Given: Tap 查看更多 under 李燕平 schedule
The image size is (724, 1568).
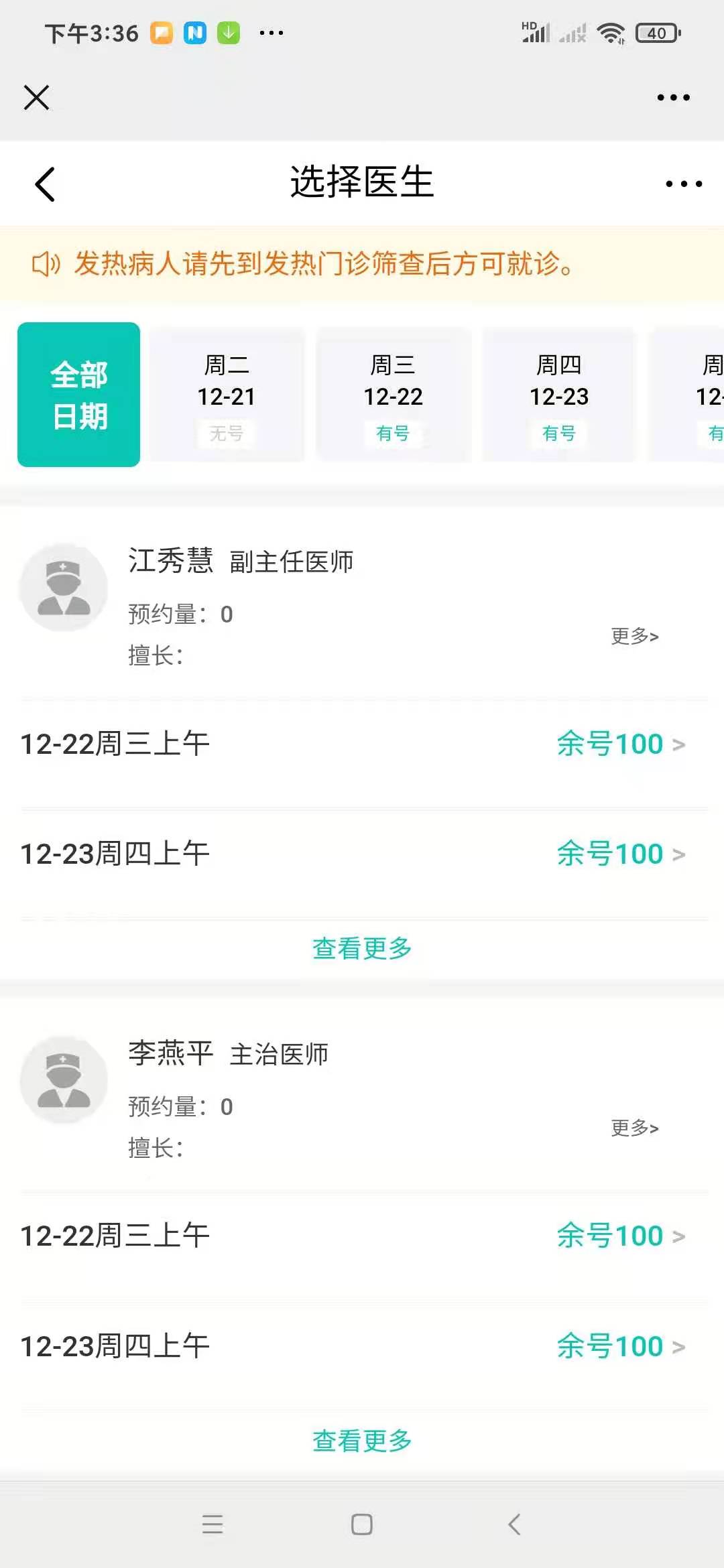Looking at the screenshot, I should point(362,1441).
